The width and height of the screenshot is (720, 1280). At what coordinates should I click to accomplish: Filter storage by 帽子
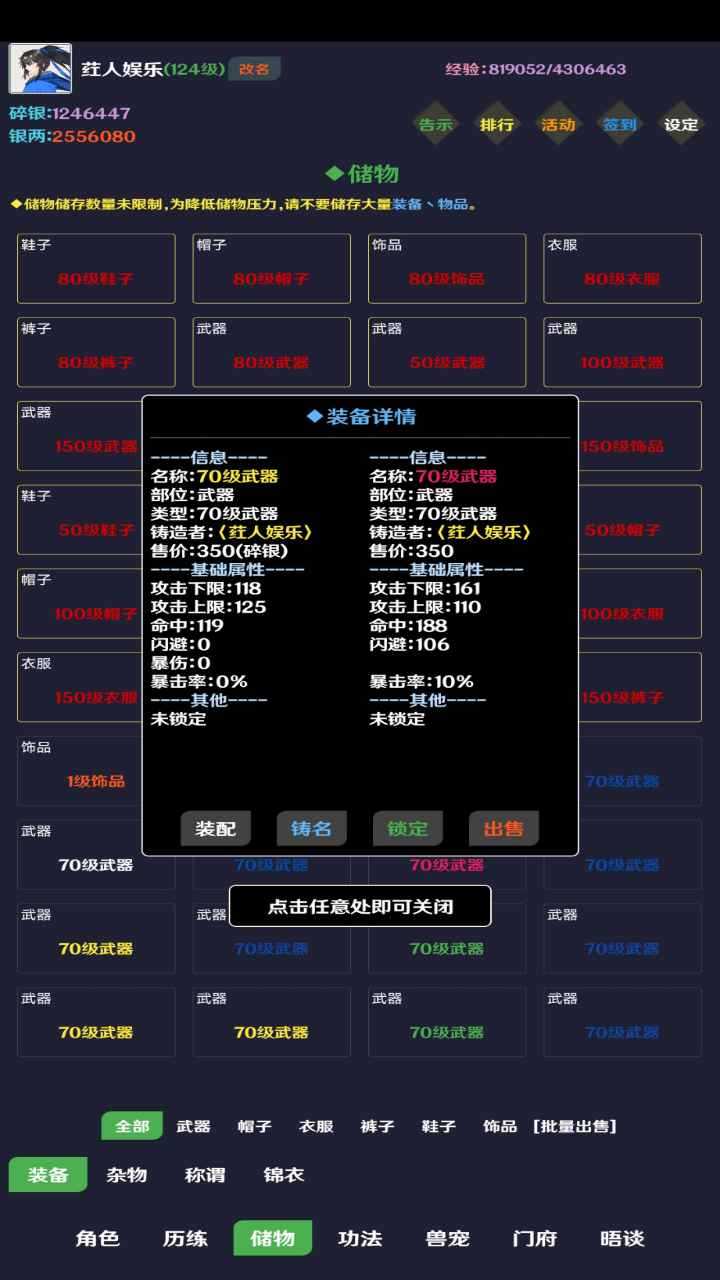(x=254, y=1126)
